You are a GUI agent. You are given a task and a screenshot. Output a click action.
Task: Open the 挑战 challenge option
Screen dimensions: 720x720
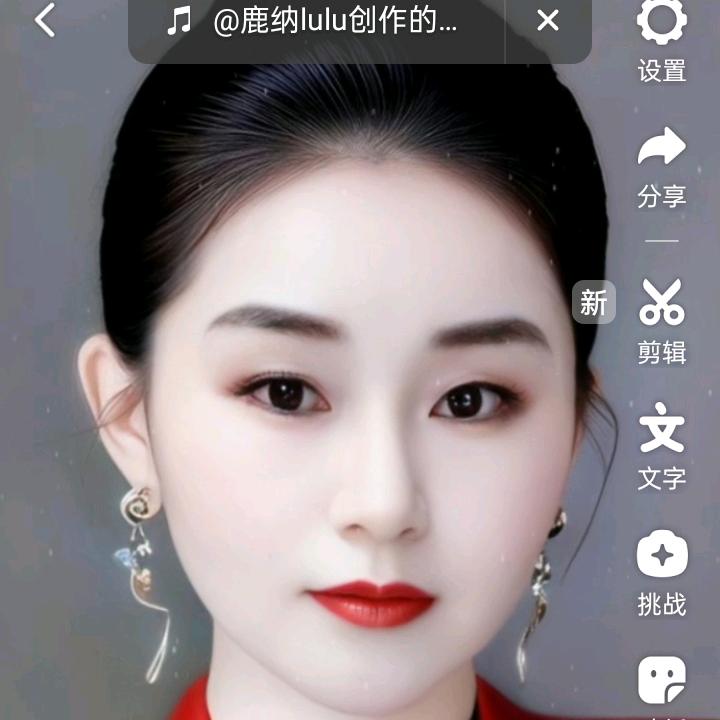[x=662, y=573]
